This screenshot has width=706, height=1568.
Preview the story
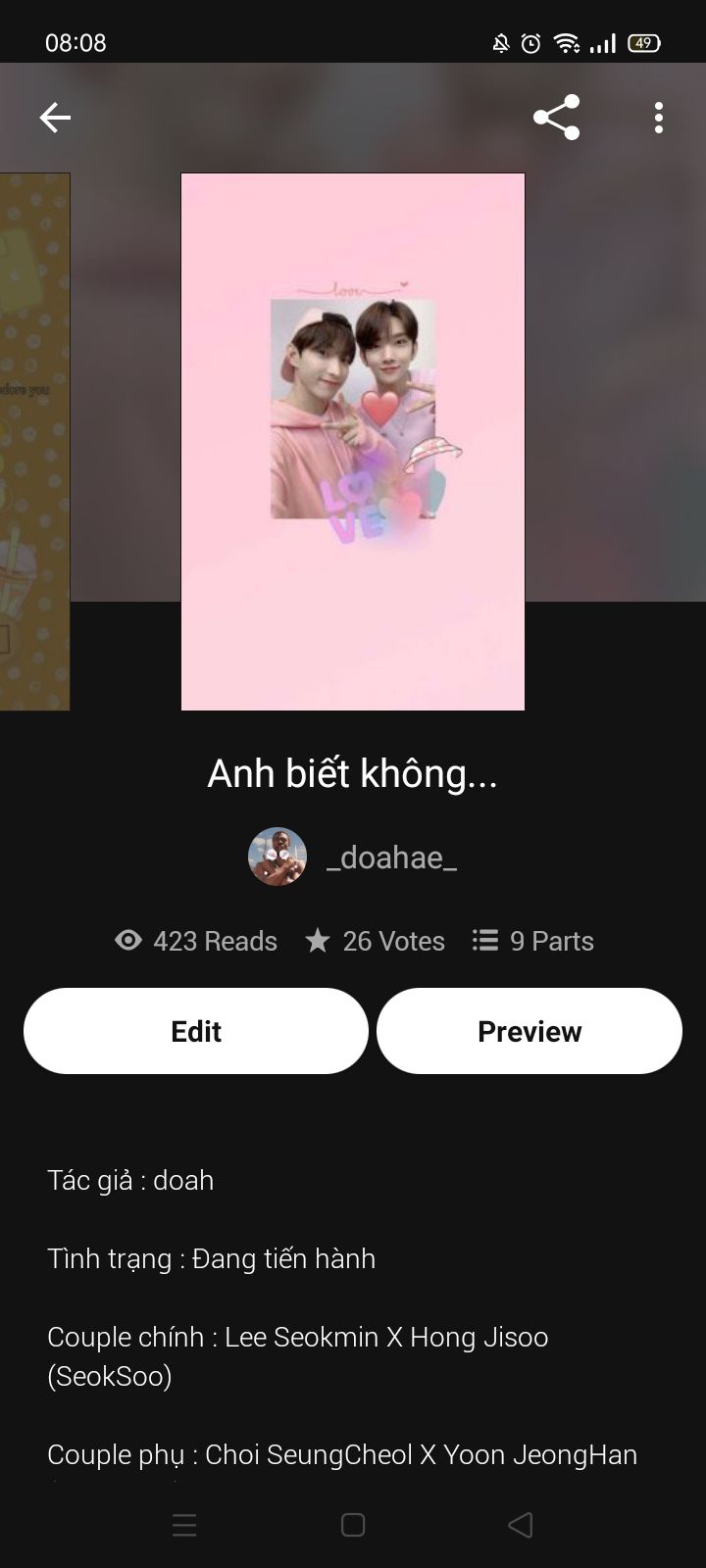coord(529,1031)
